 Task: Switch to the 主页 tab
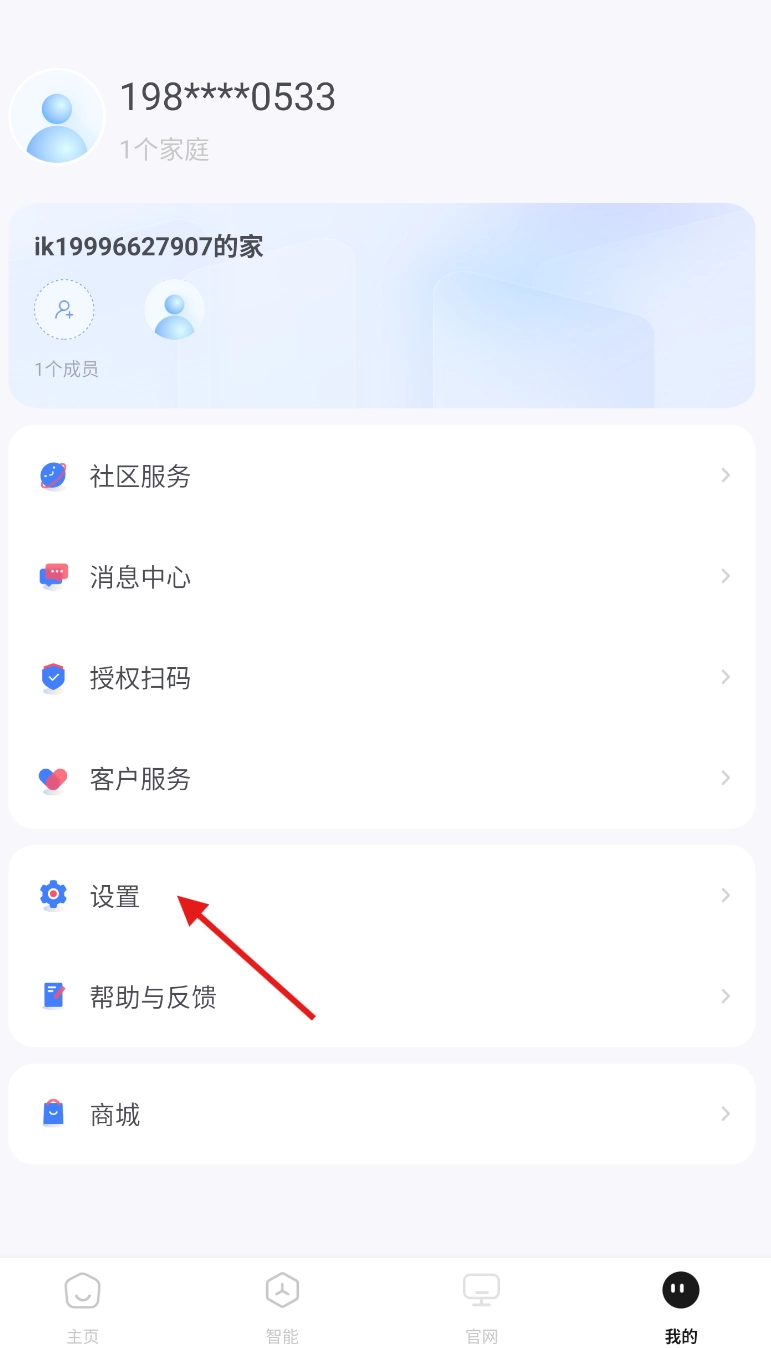click(83, 1306)
